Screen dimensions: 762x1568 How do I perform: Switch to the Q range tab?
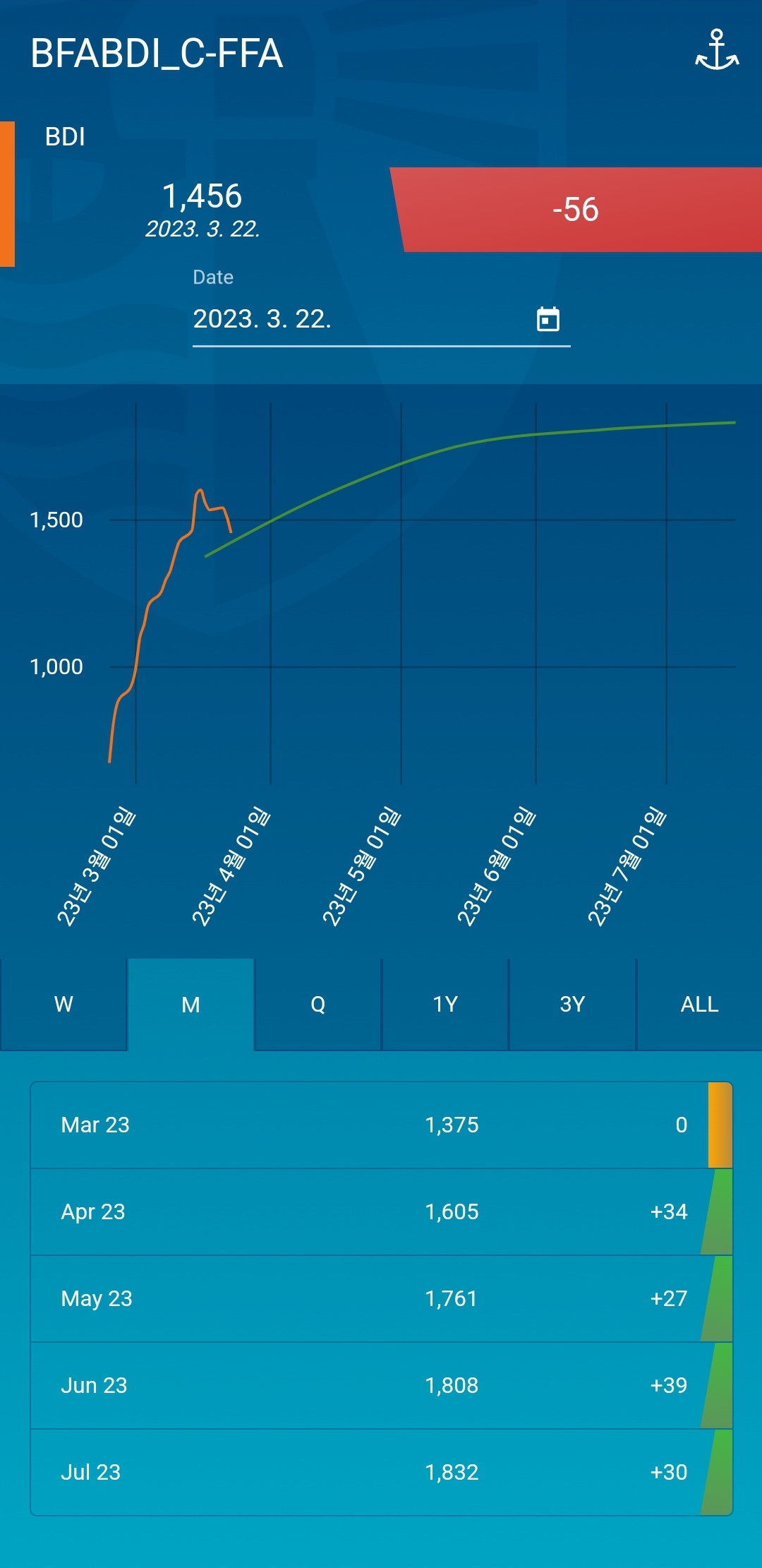click(318, 1004)
